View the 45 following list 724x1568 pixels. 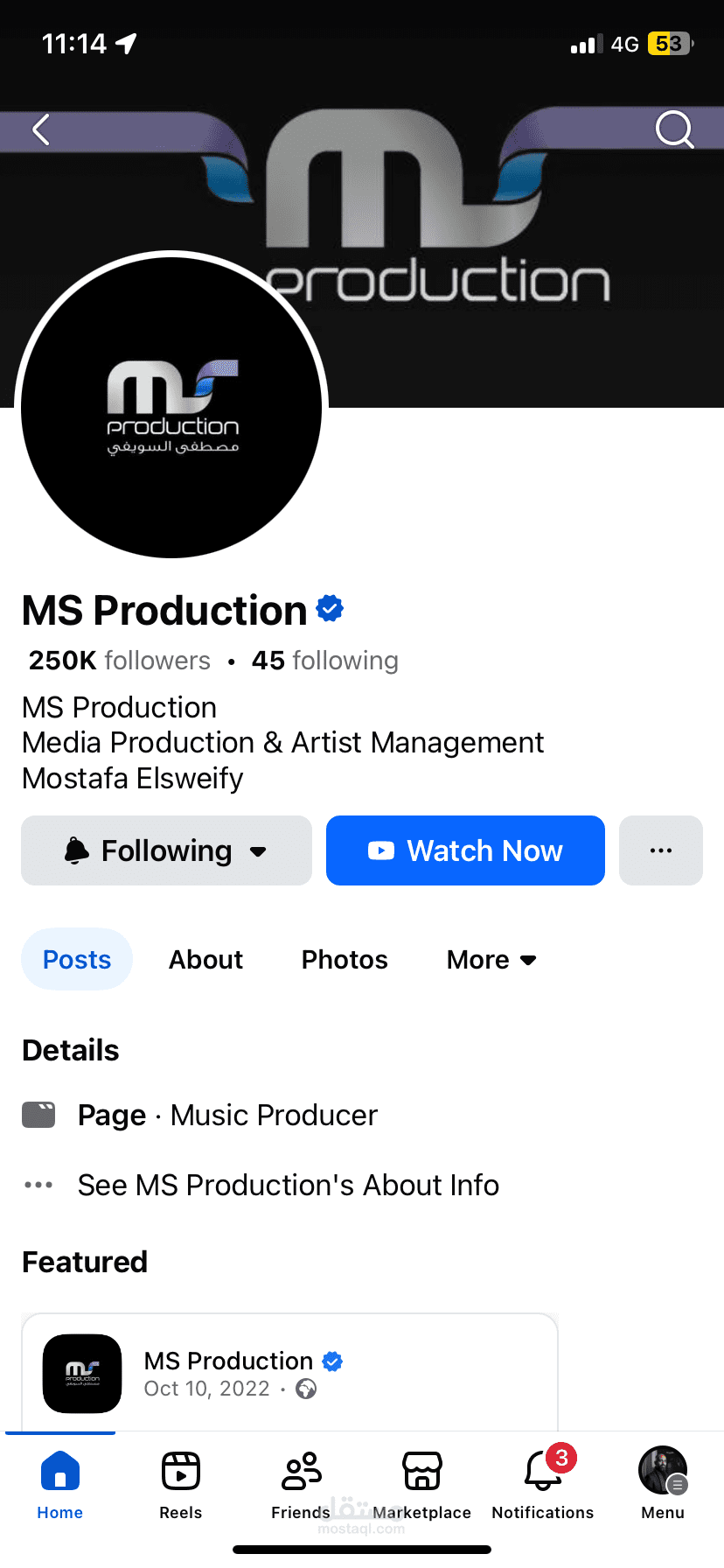(x=324, y=661)
